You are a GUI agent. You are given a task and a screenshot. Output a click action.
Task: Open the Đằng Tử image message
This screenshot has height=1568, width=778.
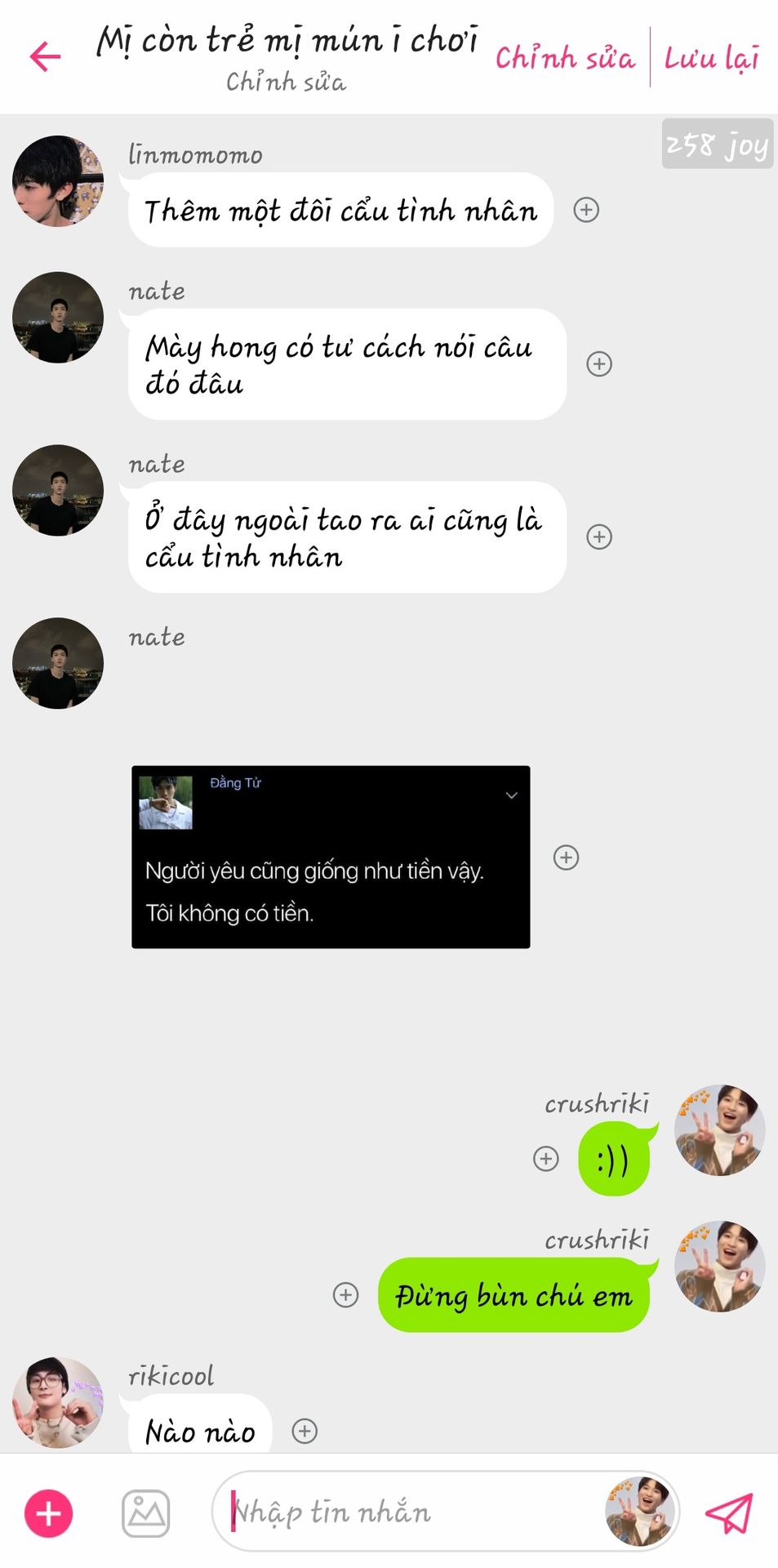331,857
